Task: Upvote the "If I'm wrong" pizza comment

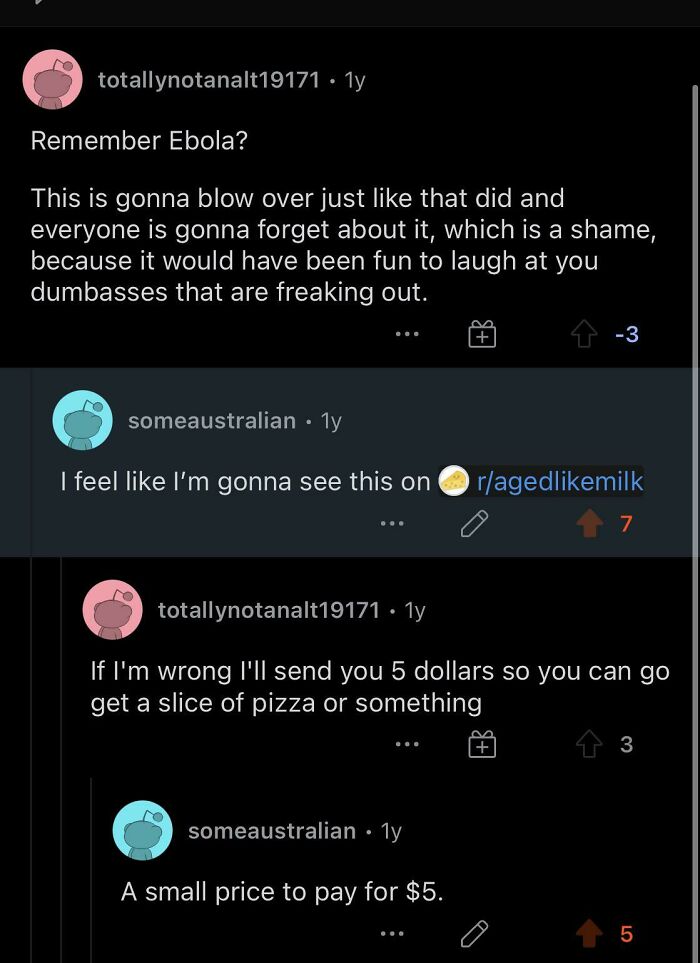Action: coord(588,744)
